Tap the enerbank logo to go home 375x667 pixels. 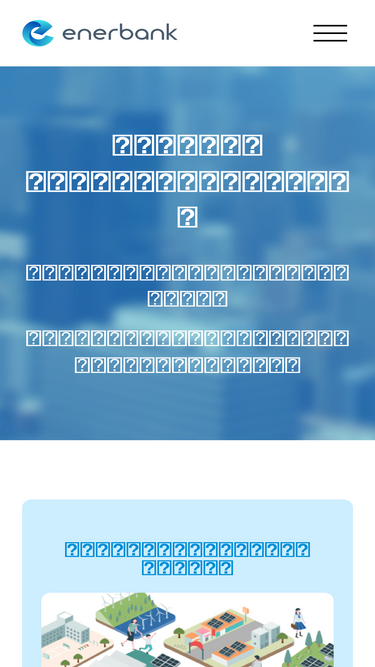99,33
